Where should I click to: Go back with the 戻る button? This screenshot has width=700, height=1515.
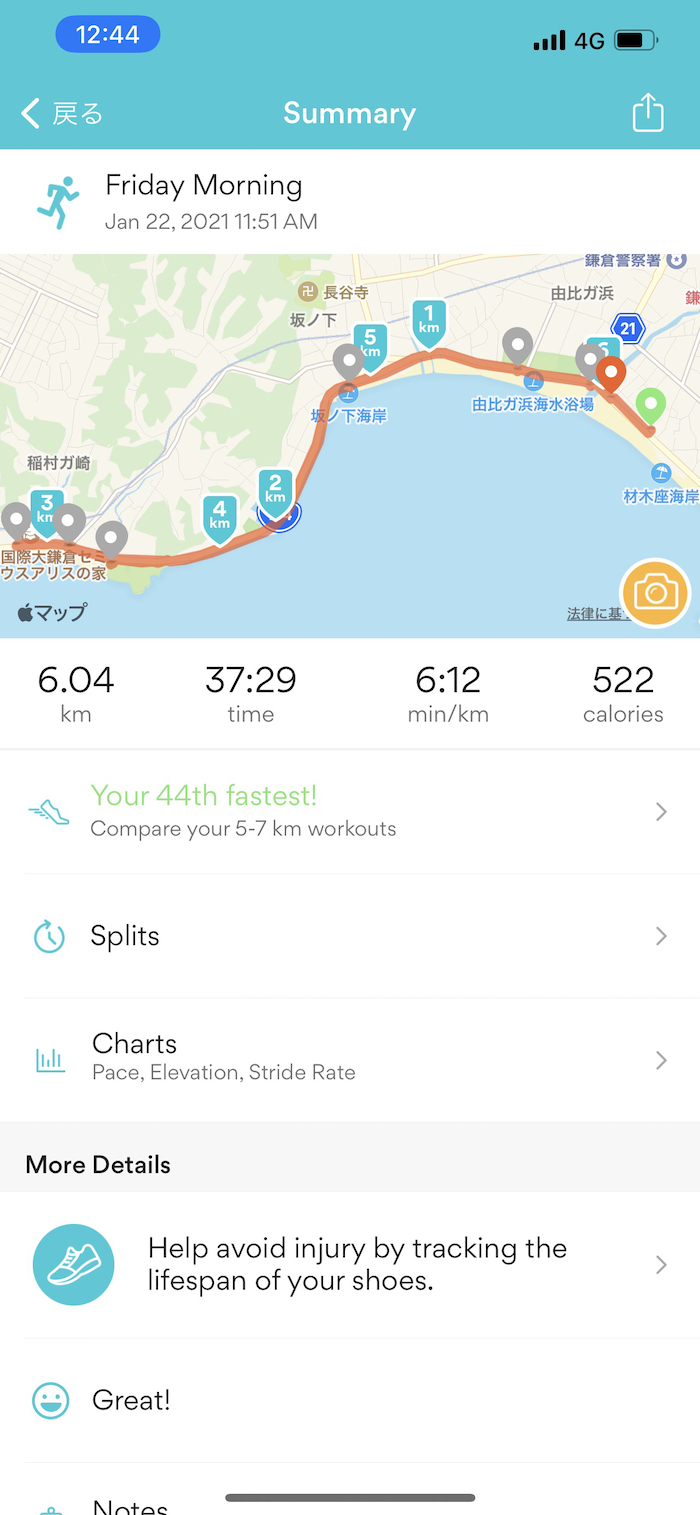pyautogui.click(x=62, y=114)
